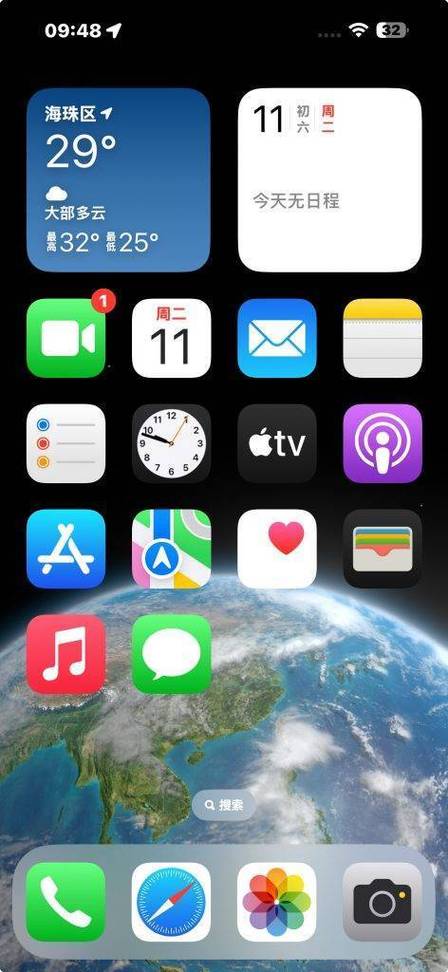Tap the 搜索 search pill
The width and height of the screenshot is (448, 972).
(224, 805)
